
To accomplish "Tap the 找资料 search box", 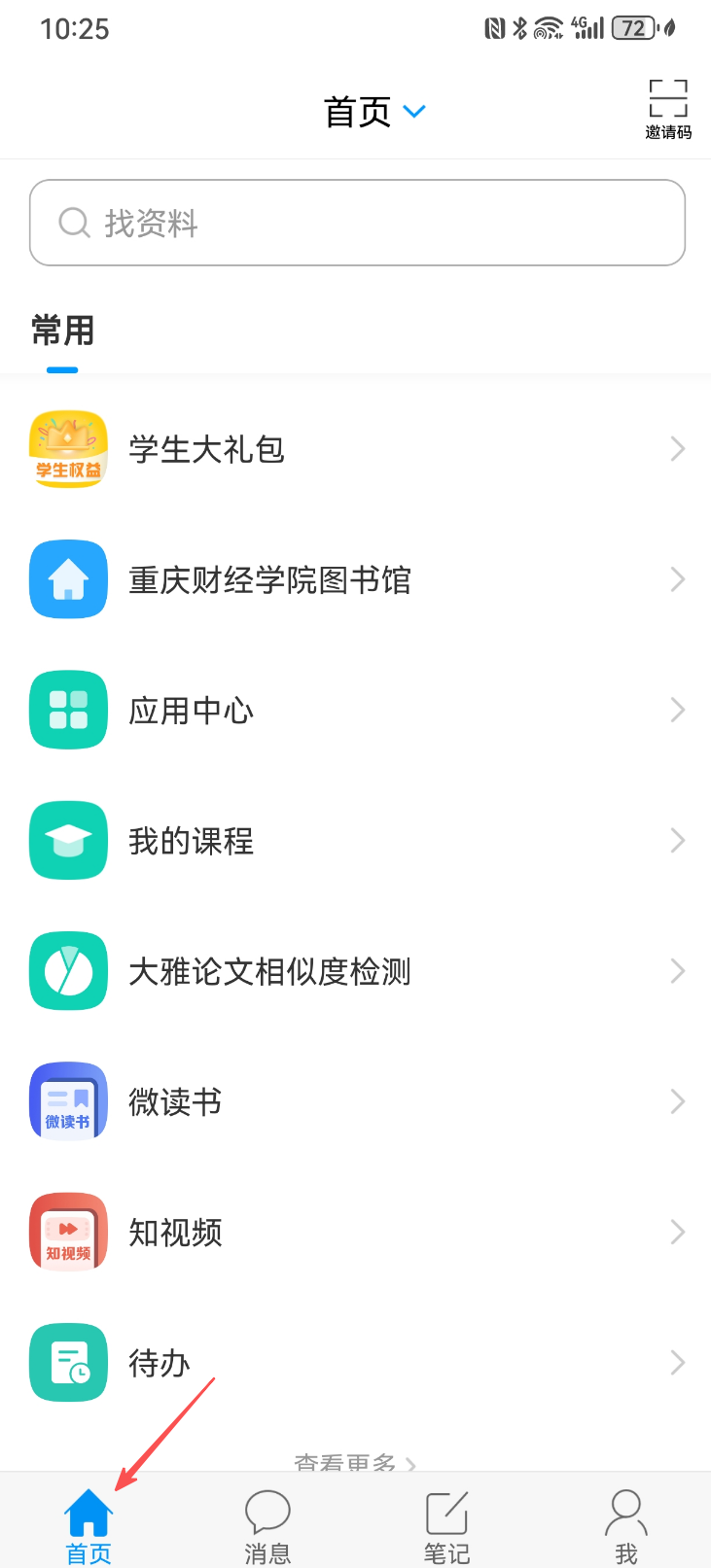I will point(357,223).
